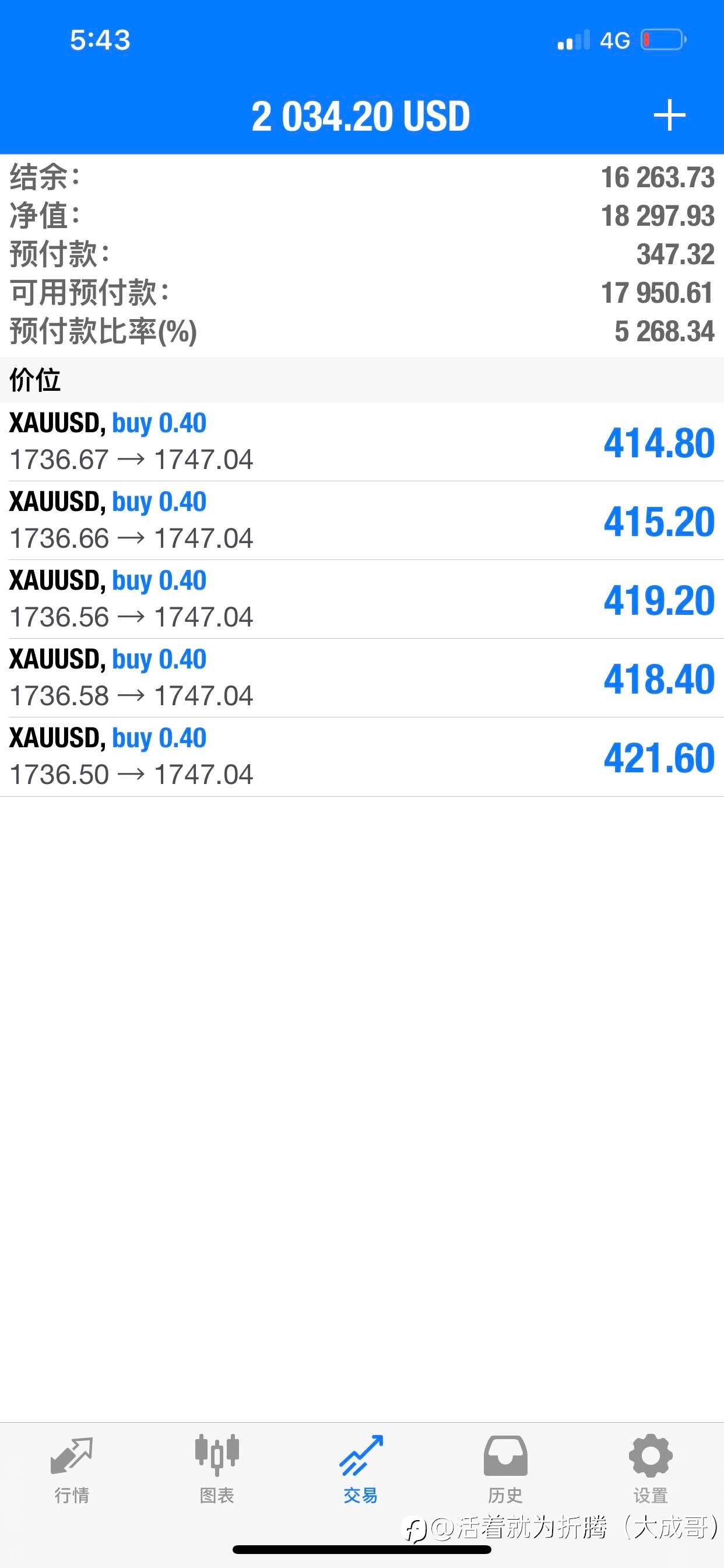Switch to the 行情 quotes tab
The width and height of the screenshot is (724, 1568).
click(72, 1469)
